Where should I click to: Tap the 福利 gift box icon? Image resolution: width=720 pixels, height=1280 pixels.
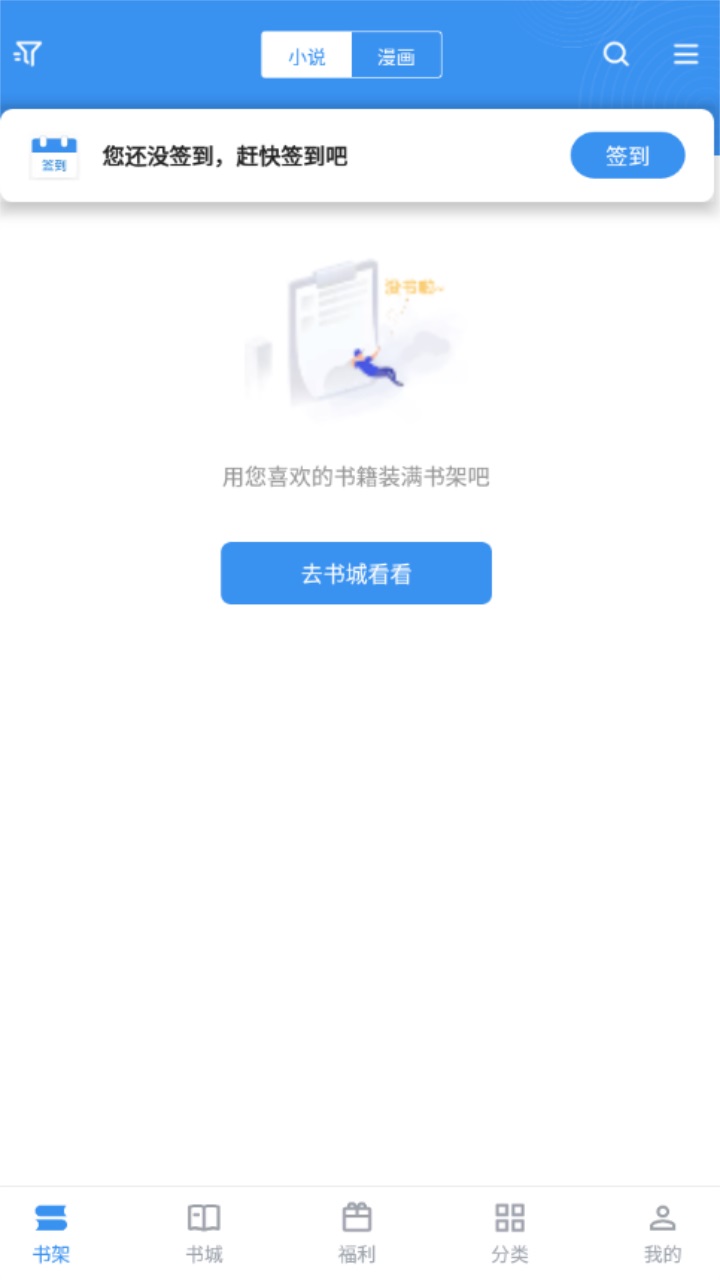(357, 1218)
